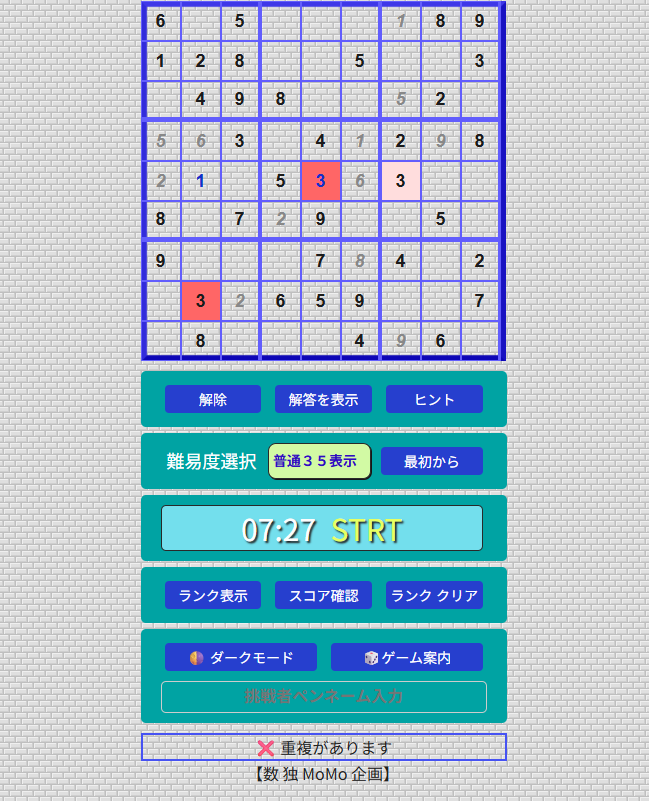The image size is (649, 801).
Task: Select the pink highlighted 3 cell
Action: click(x=400, y=181)
